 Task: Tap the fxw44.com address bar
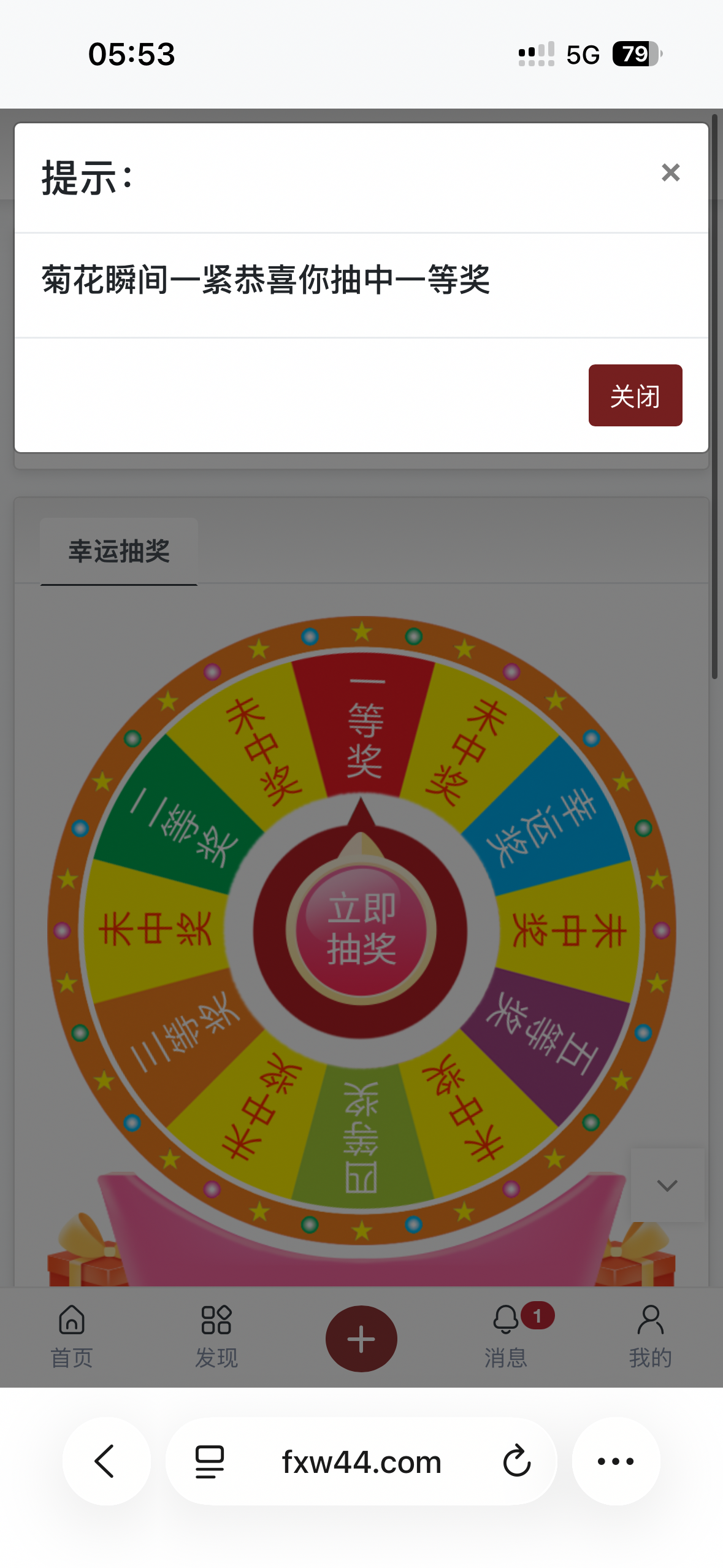pyautogui.click(x=361, y=1461)
